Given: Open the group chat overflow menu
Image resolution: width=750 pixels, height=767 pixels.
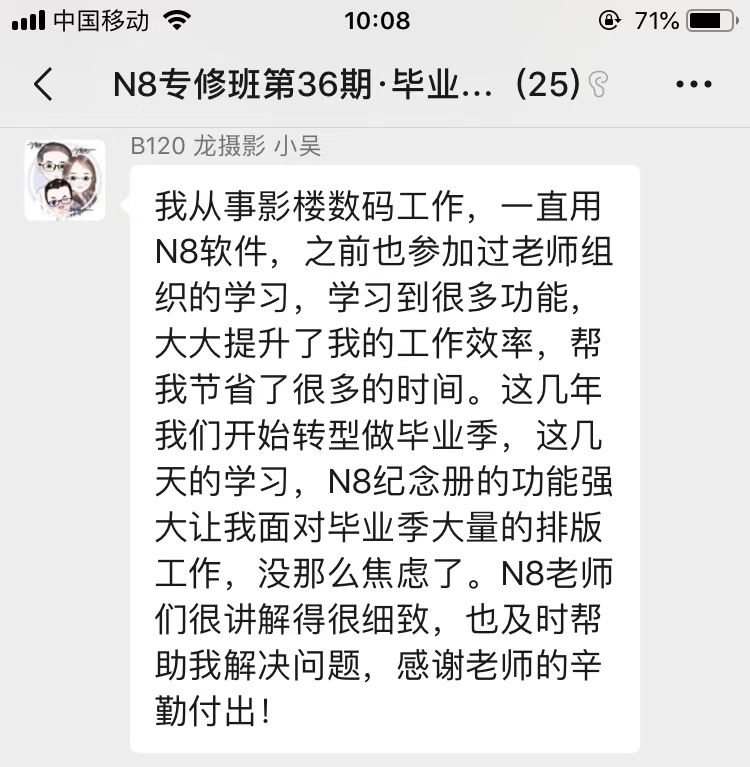Looking at the screenshot, I should [x=693, y=85].
